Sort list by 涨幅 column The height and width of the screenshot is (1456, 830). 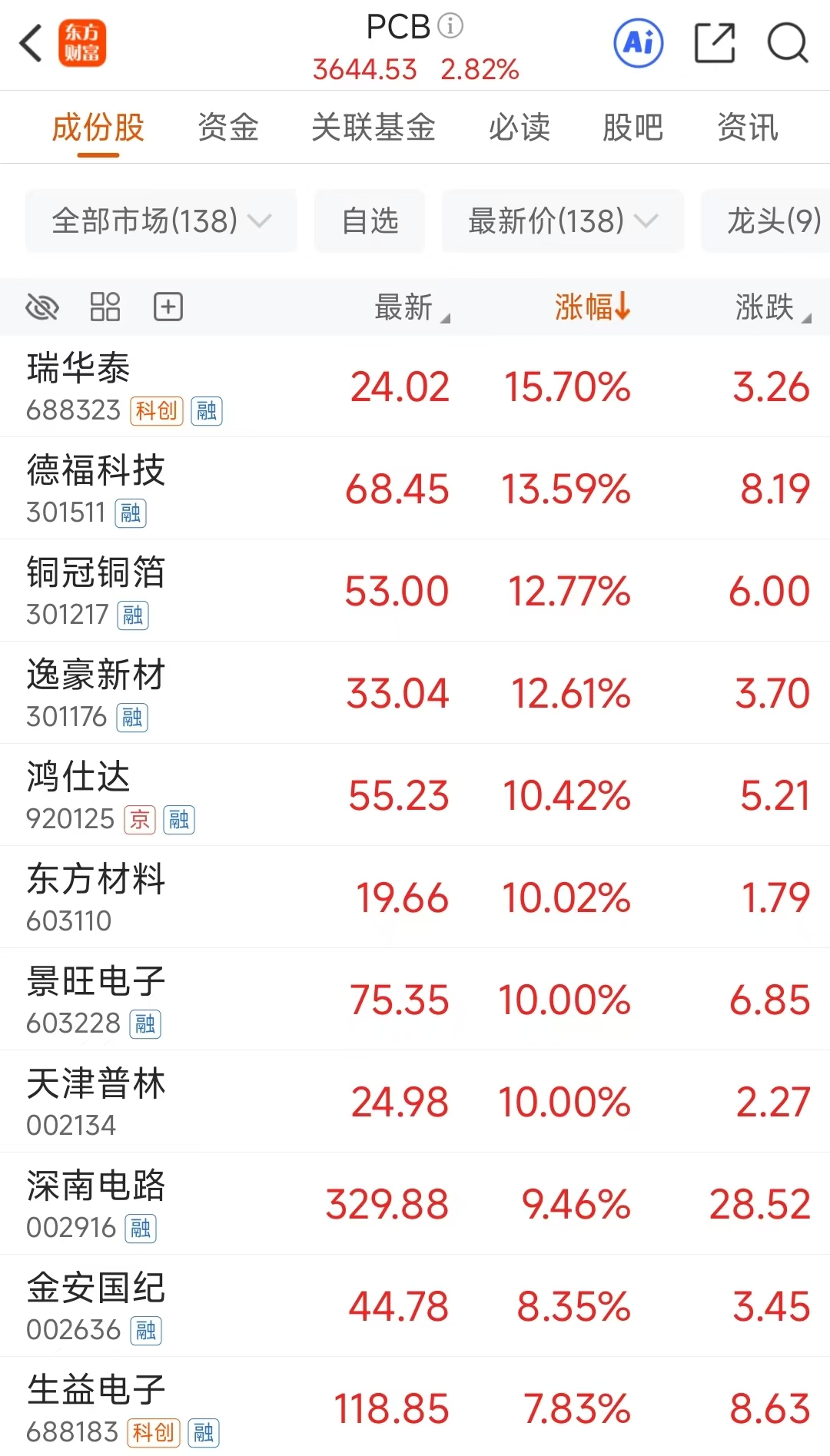(x=592, y=307)
